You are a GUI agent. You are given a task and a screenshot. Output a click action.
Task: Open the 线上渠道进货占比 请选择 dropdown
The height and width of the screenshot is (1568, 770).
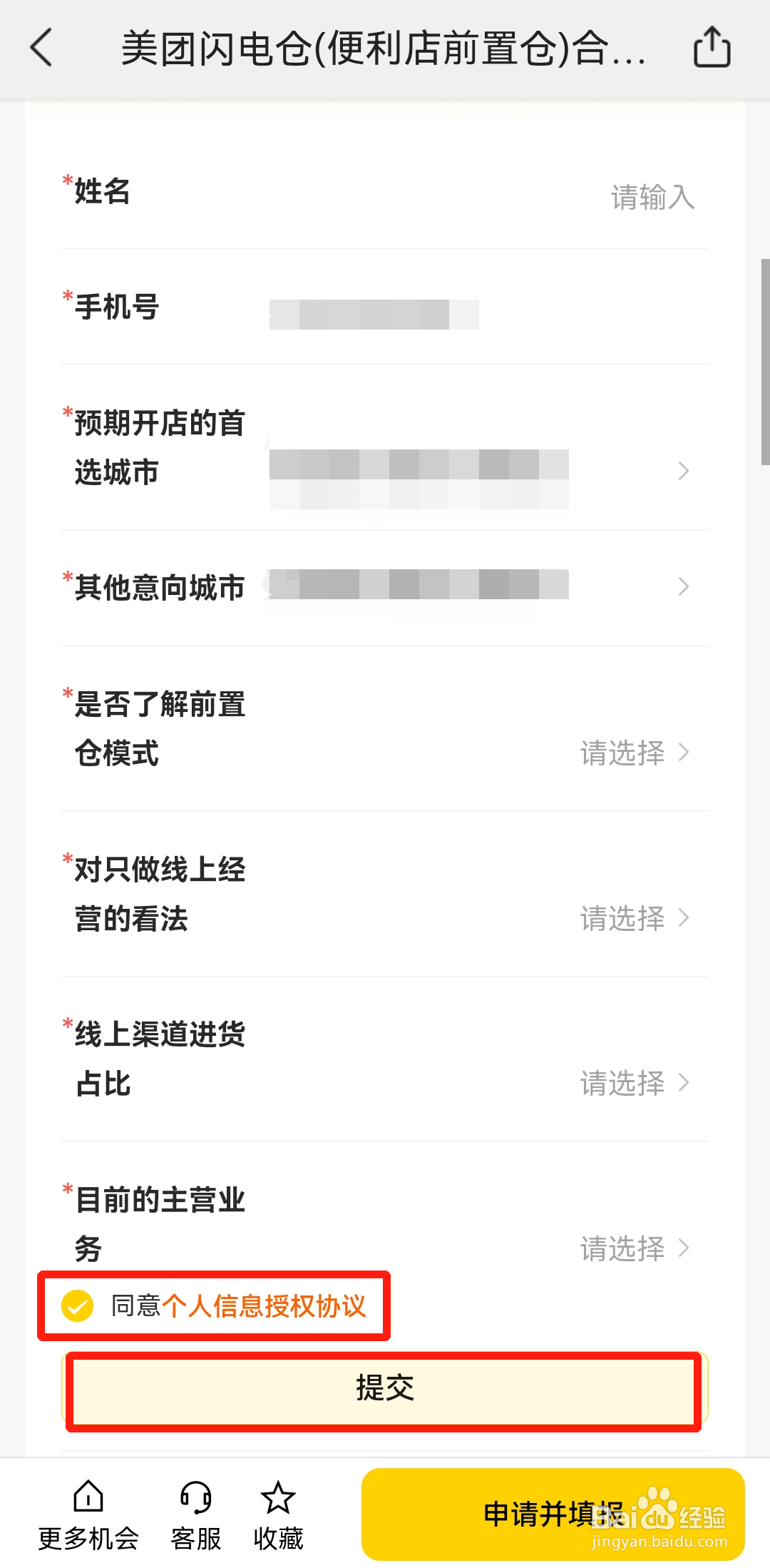pos(635,1083)
